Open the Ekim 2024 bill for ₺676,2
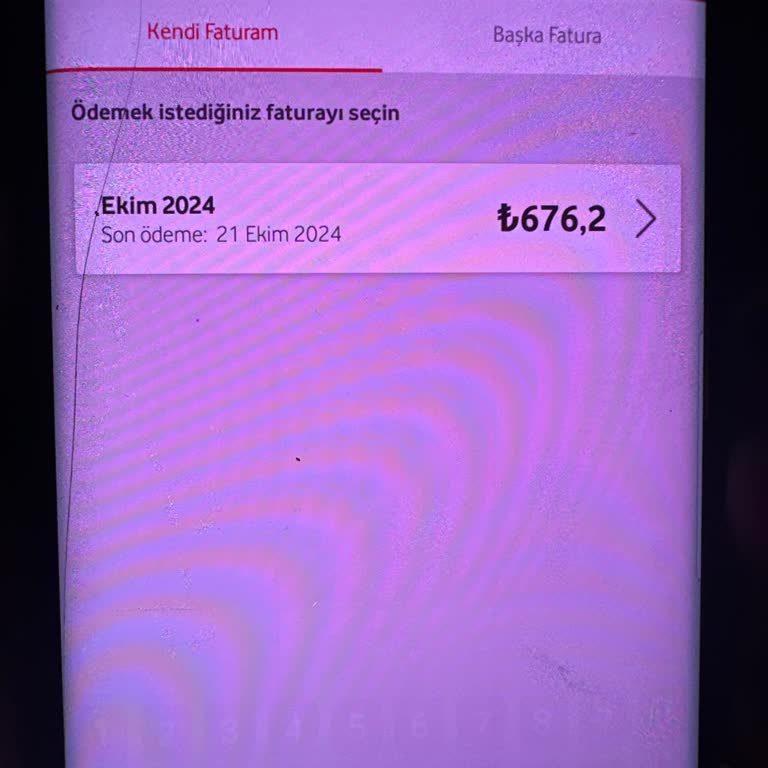 [378, 219]
